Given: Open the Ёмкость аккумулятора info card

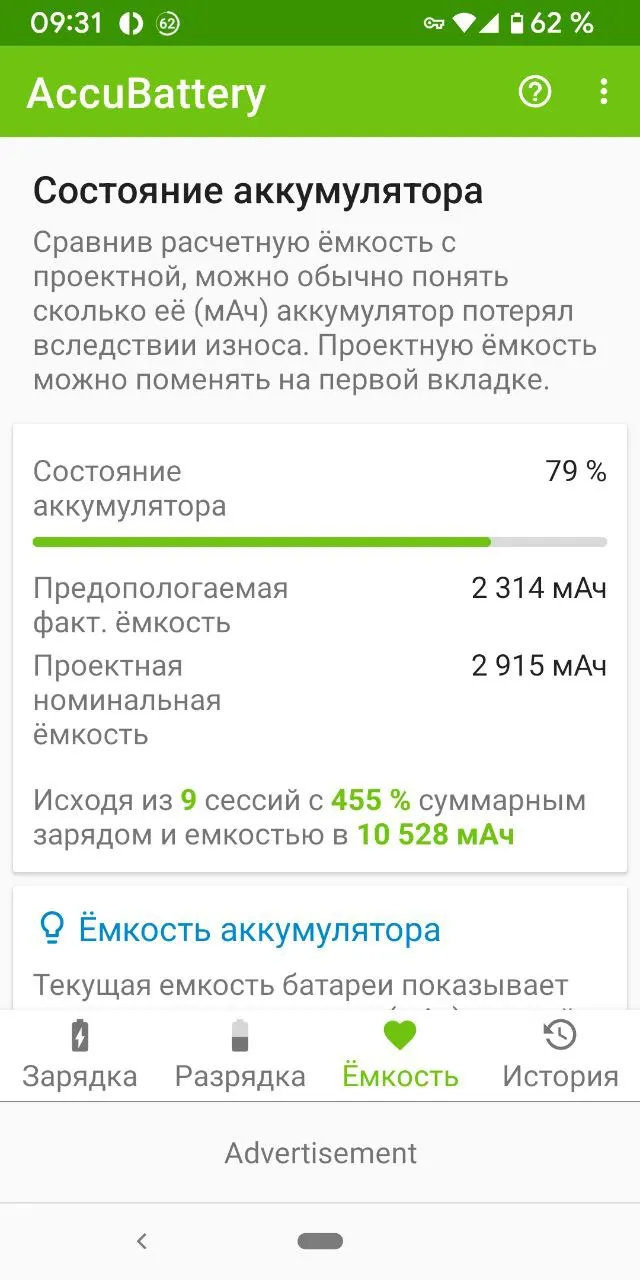Looking at the screenshot, I should pos(260,930).
